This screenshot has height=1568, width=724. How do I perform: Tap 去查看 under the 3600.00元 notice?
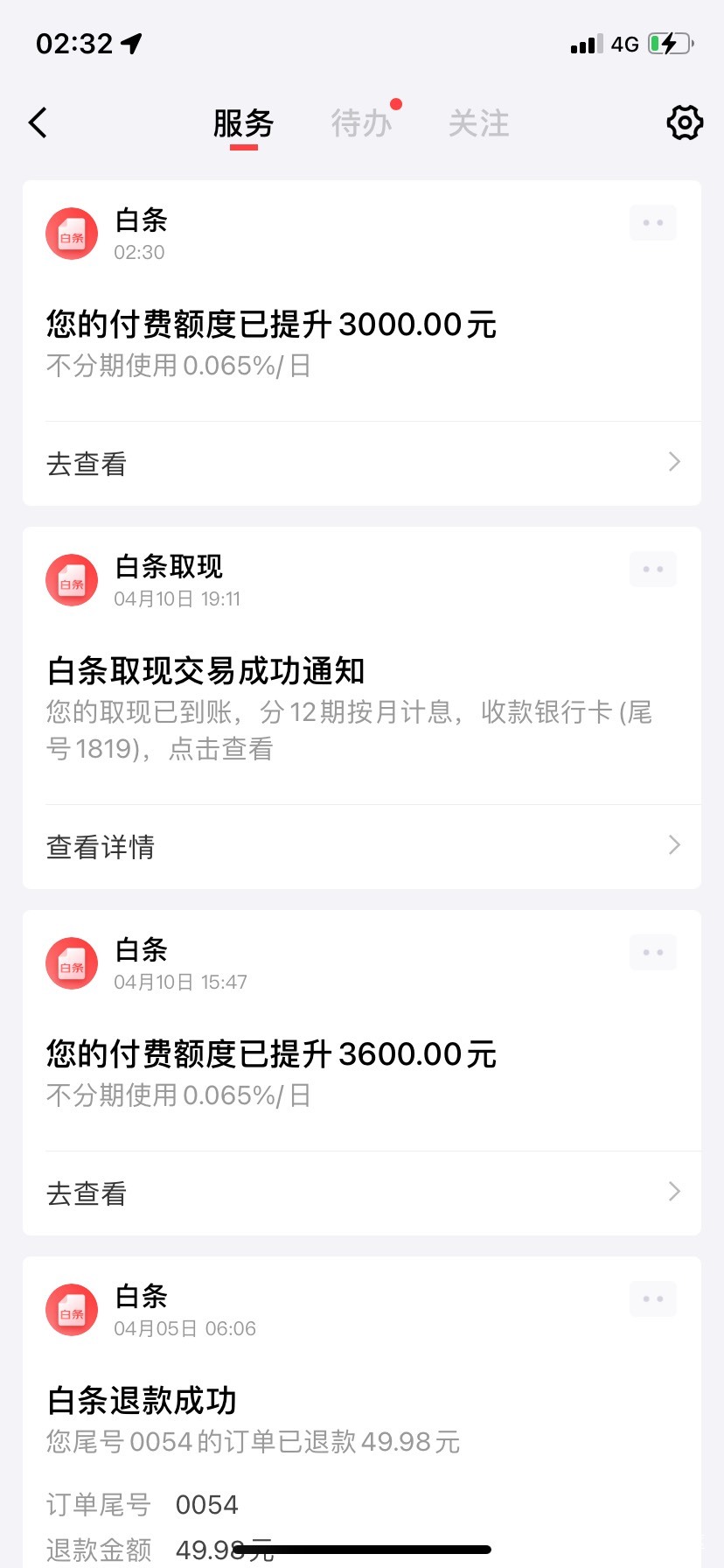[x=362, y=1193]
